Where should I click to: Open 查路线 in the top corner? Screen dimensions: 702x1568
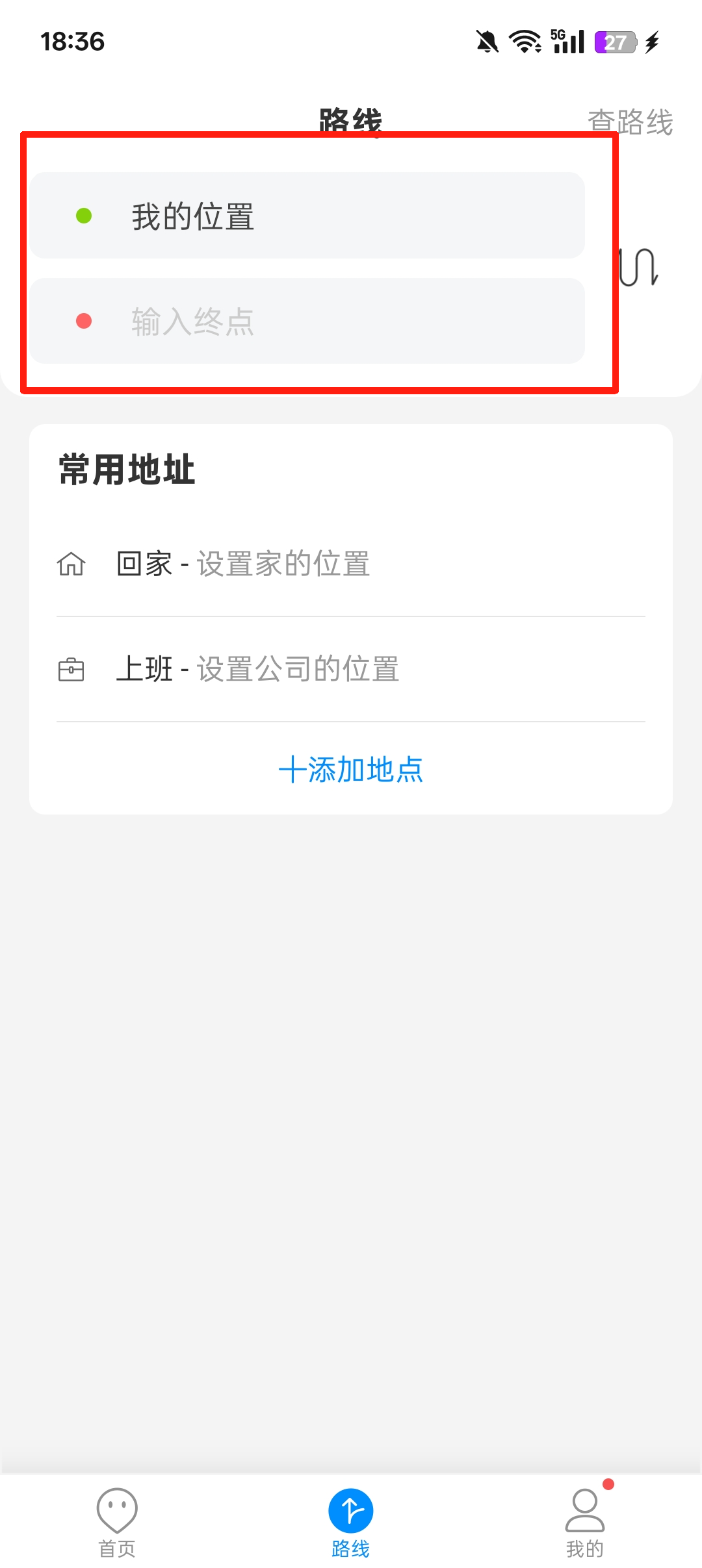[629, 120]
